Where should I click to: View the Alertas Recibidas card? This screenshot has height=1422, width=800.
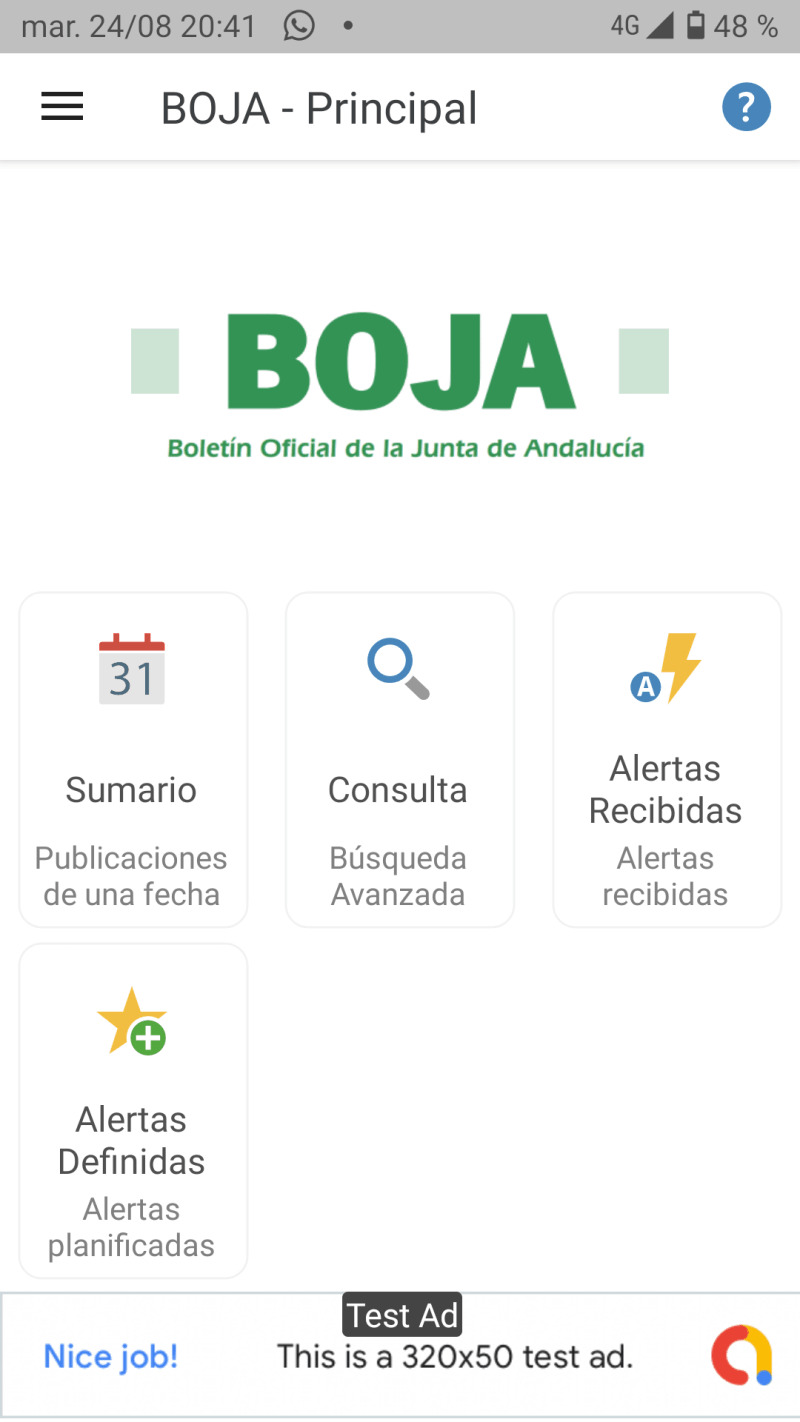[x=666, y=760]
